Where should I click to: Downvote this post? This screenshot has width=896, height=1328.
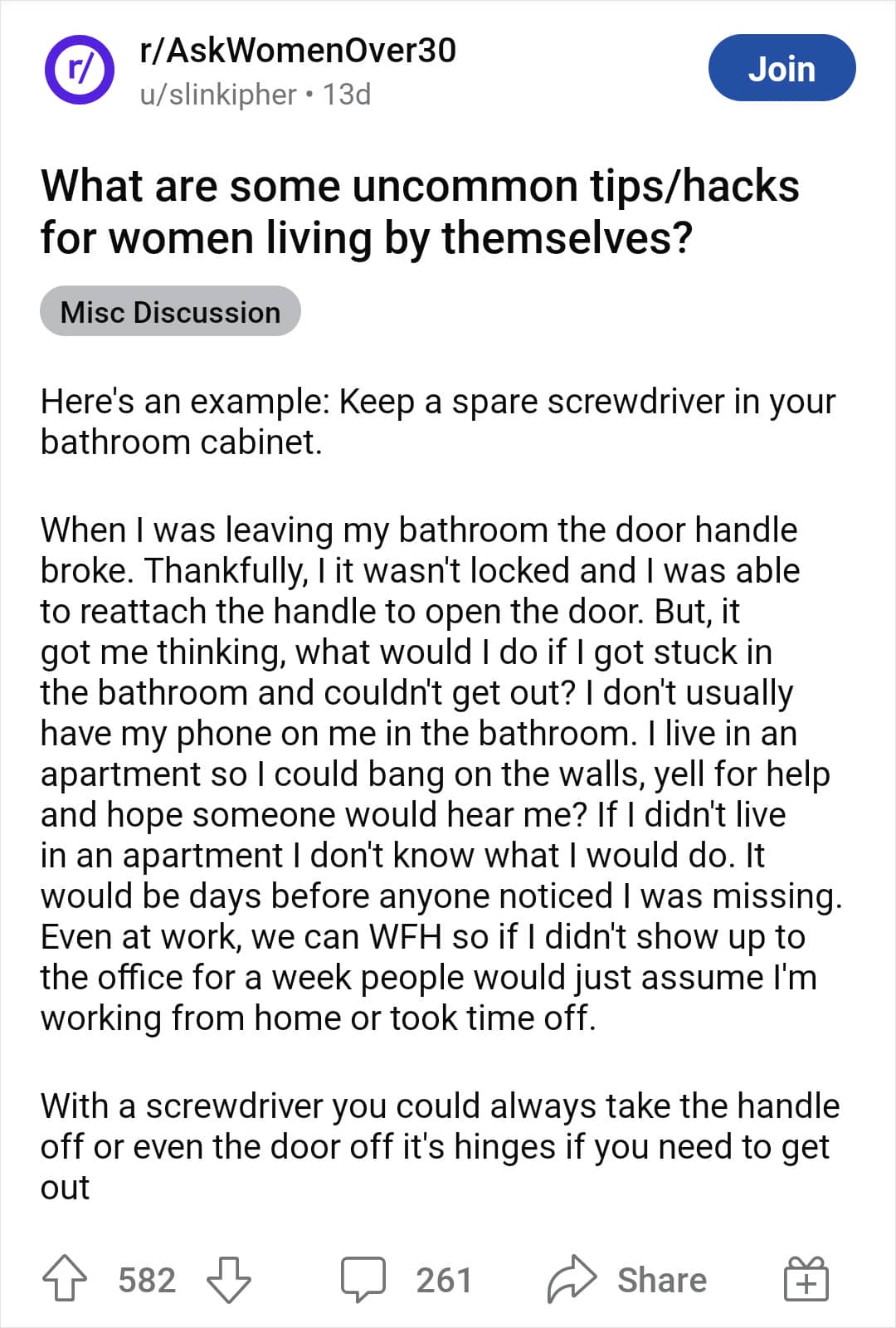(228, 1279)
